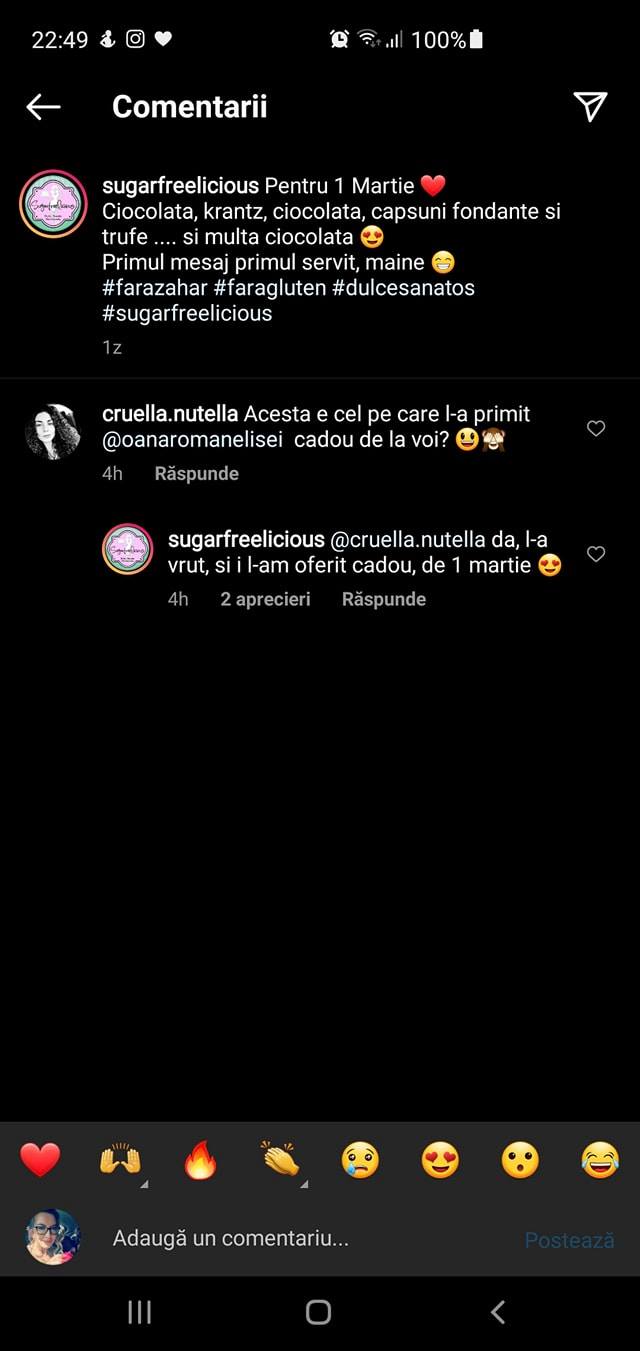Insert the clapping hands emoji

pyautogui.click(x=281, y=1160)
